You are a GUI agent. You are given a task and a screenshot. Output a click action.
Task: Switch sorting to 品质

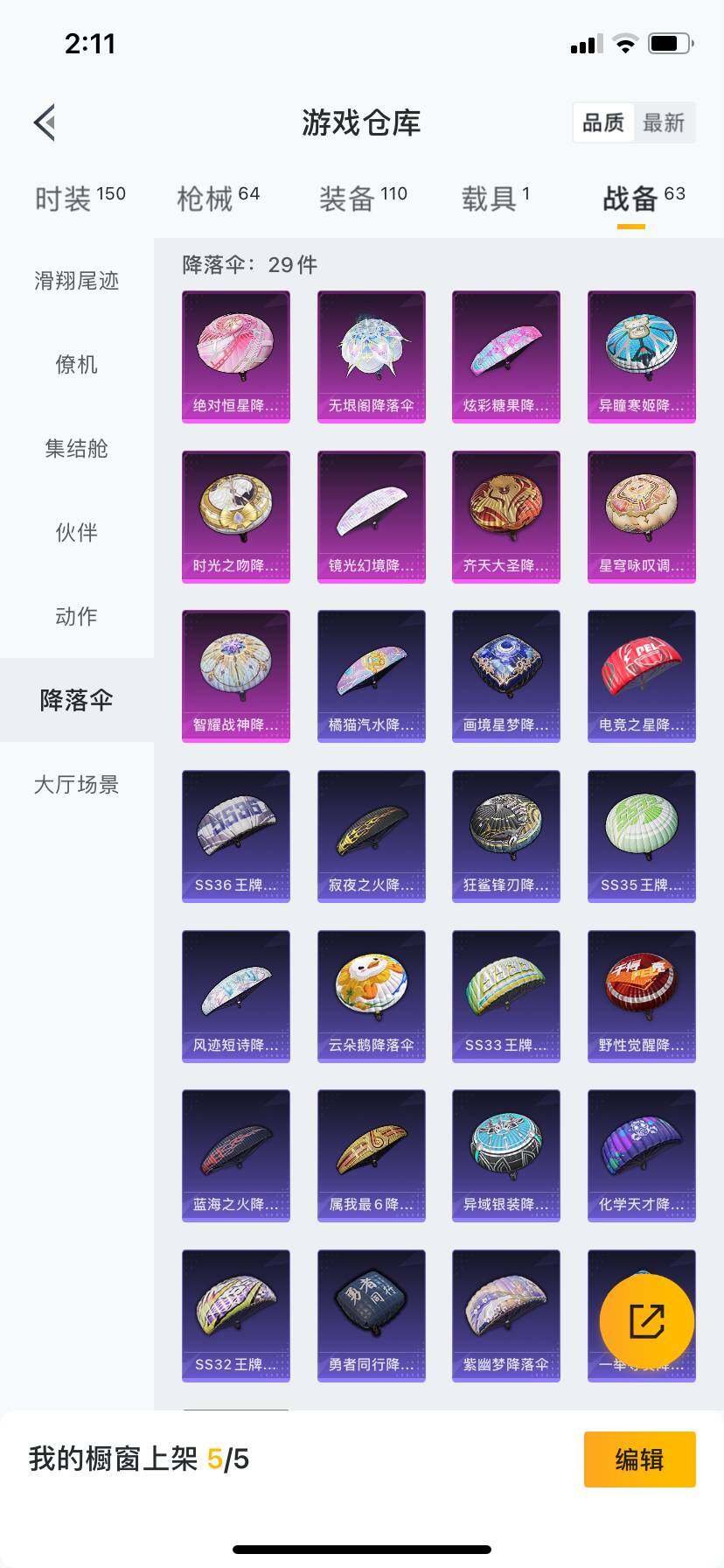pyautogui.click(x=603, y=122)
